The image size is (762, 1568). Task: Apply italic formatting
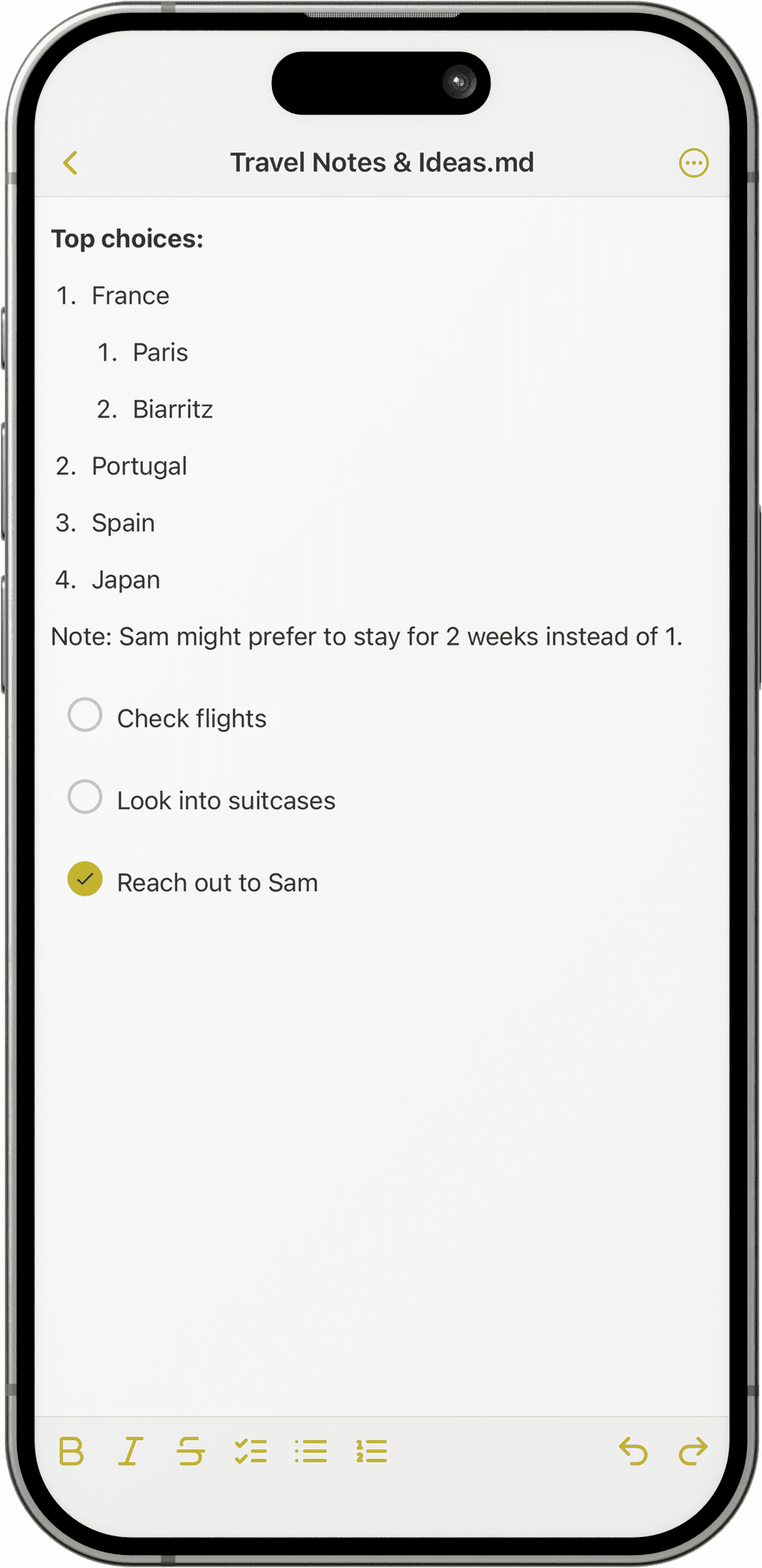coord(131,1451)
